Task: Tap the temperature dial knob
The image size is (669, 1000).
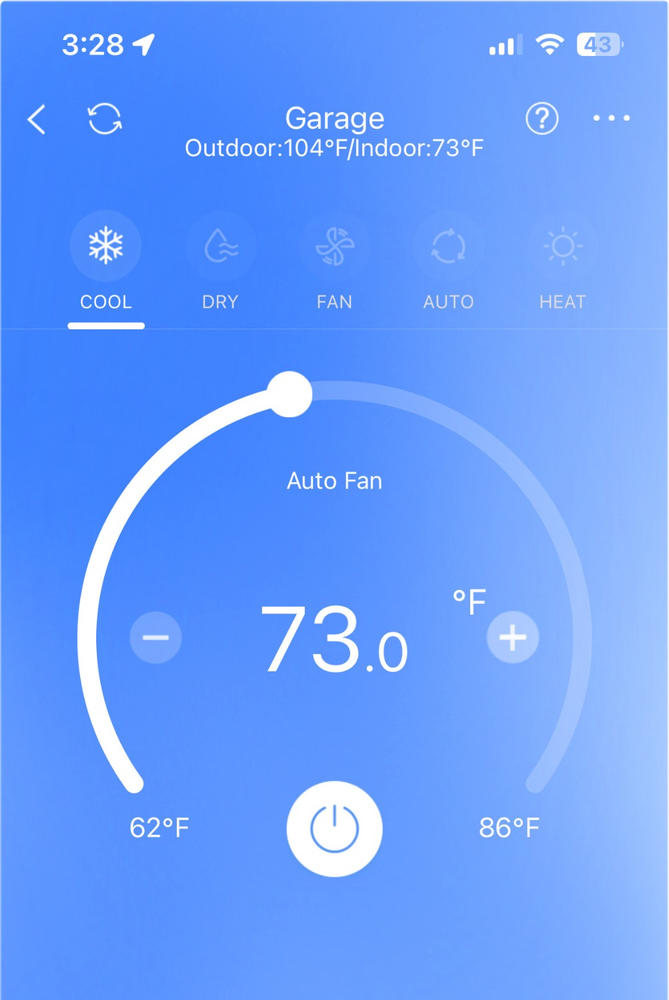Action: (x=291, y=393)
